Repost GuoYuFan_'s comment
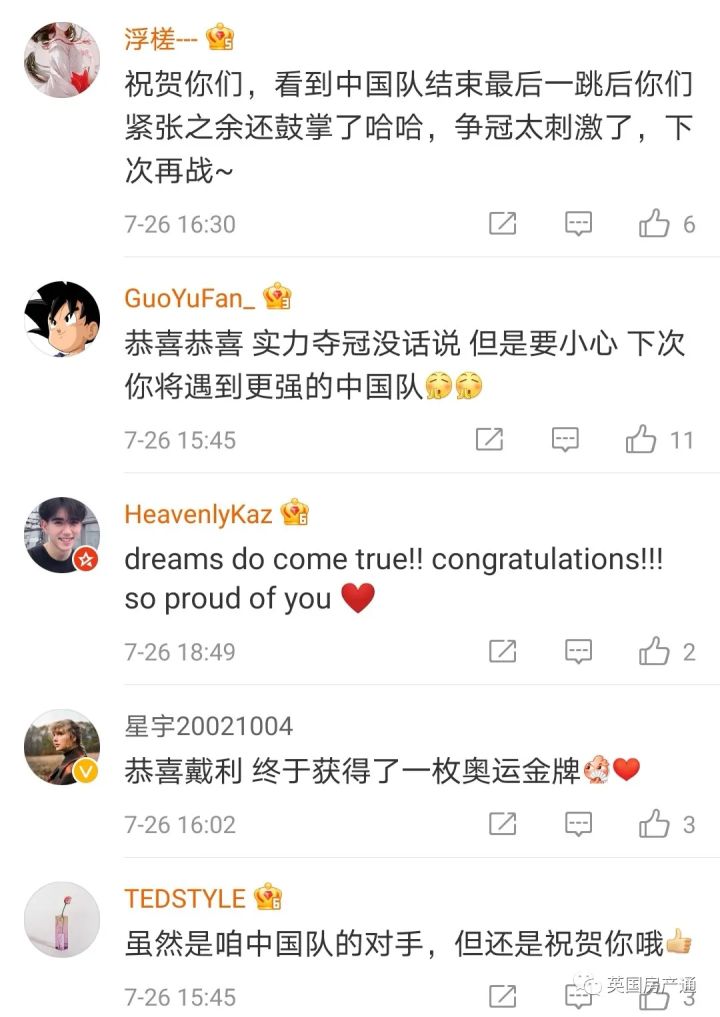Image resolution: width=720 pixels, height=1017 pixels. click(489, 439)
